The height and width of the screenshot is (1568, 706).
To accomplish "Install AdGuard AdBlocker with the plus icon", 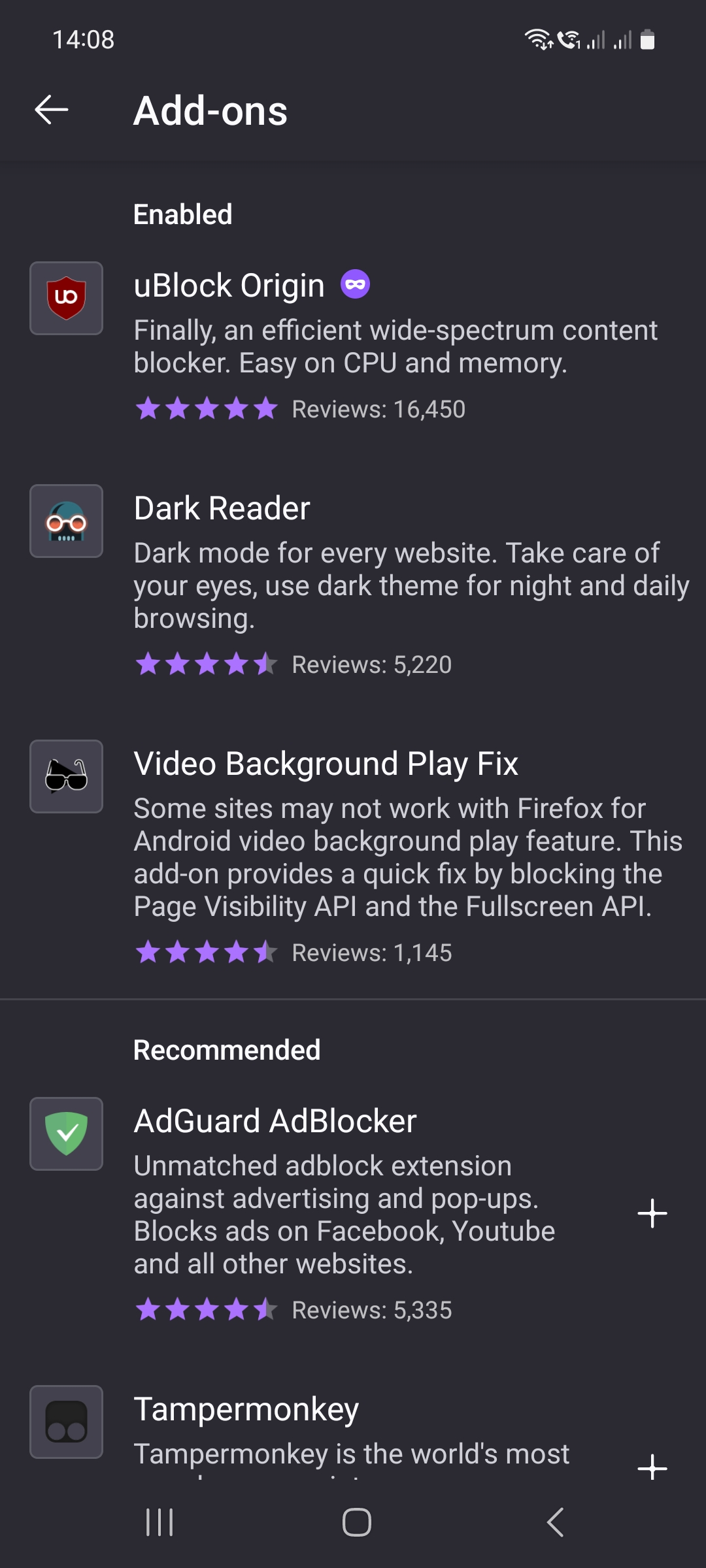I will click(x=652, y=1213).
